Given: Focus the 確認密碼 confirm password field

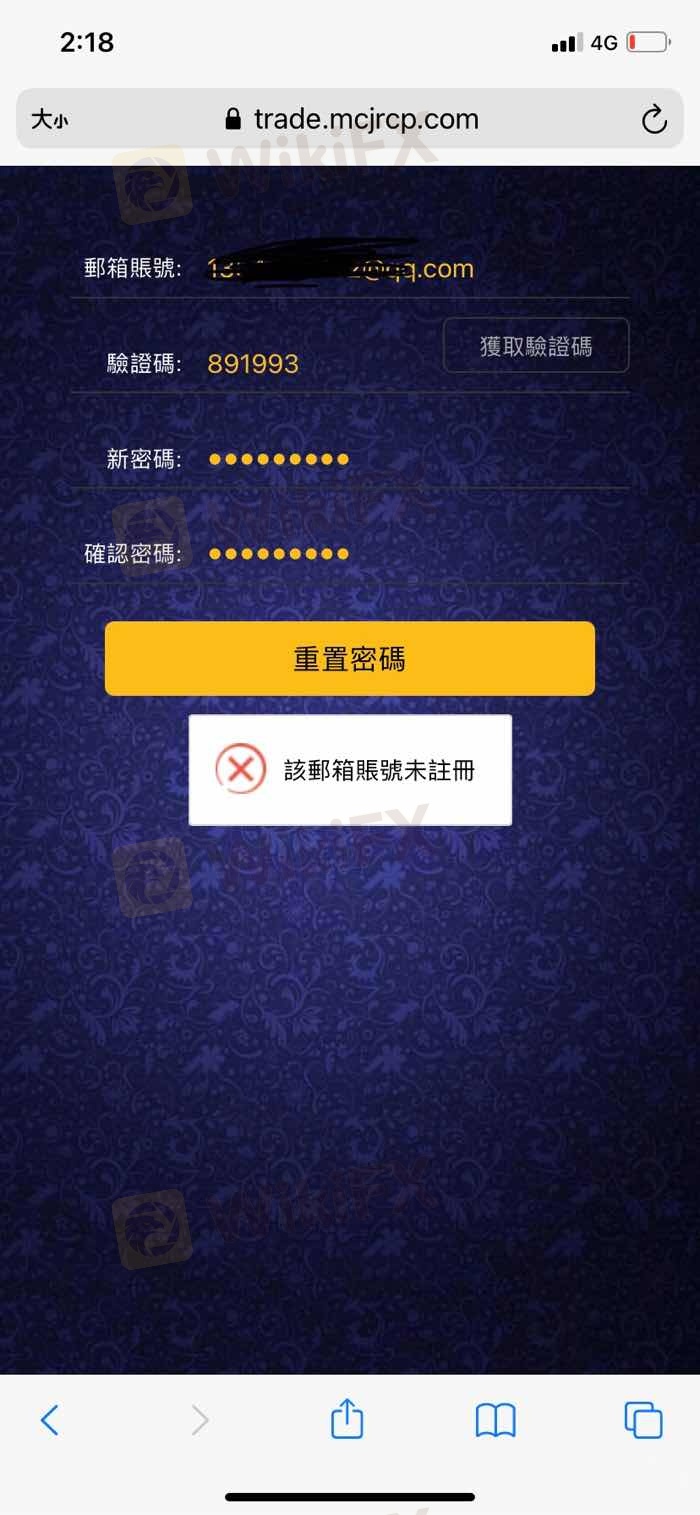Looking at the screenshot, I should 400,554.
